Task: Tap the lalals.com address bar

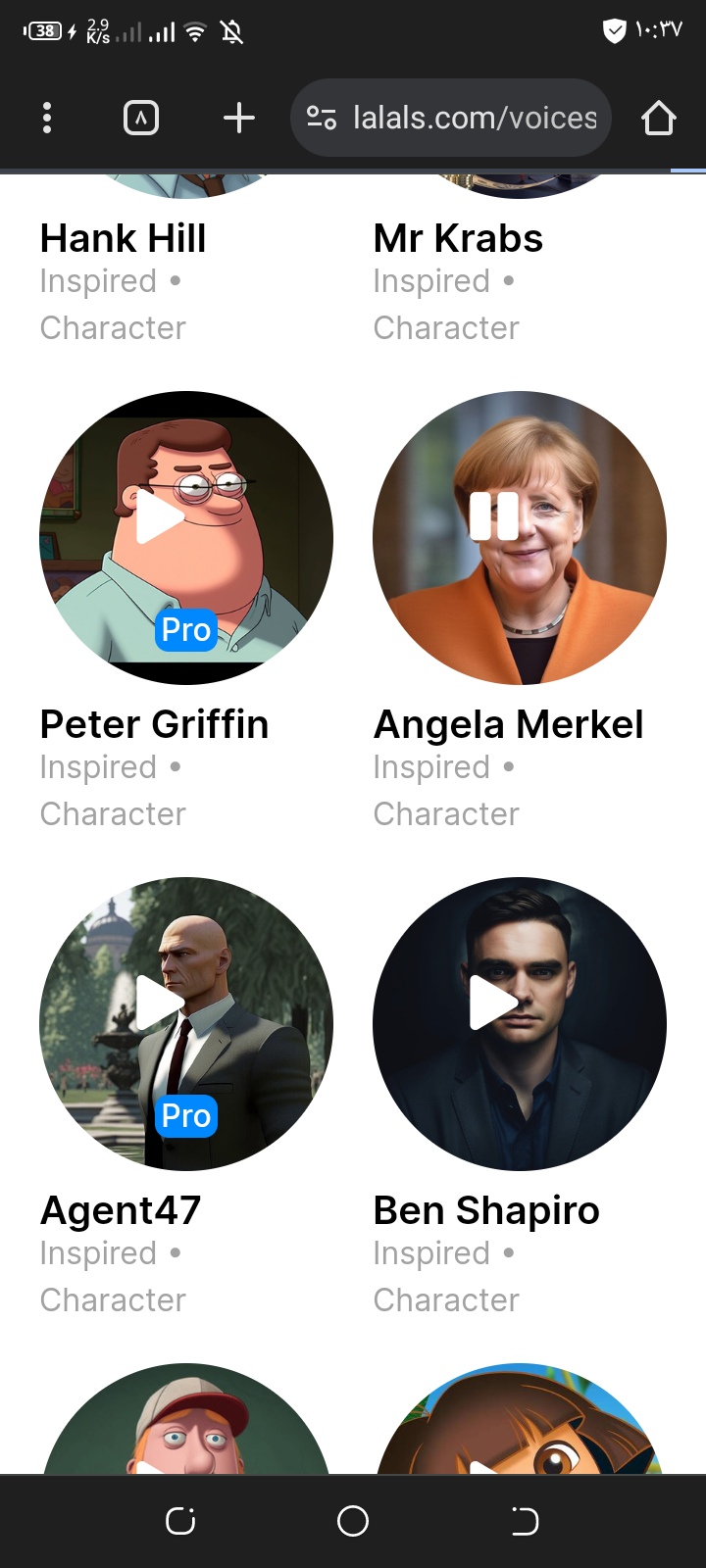Action: 451,119
